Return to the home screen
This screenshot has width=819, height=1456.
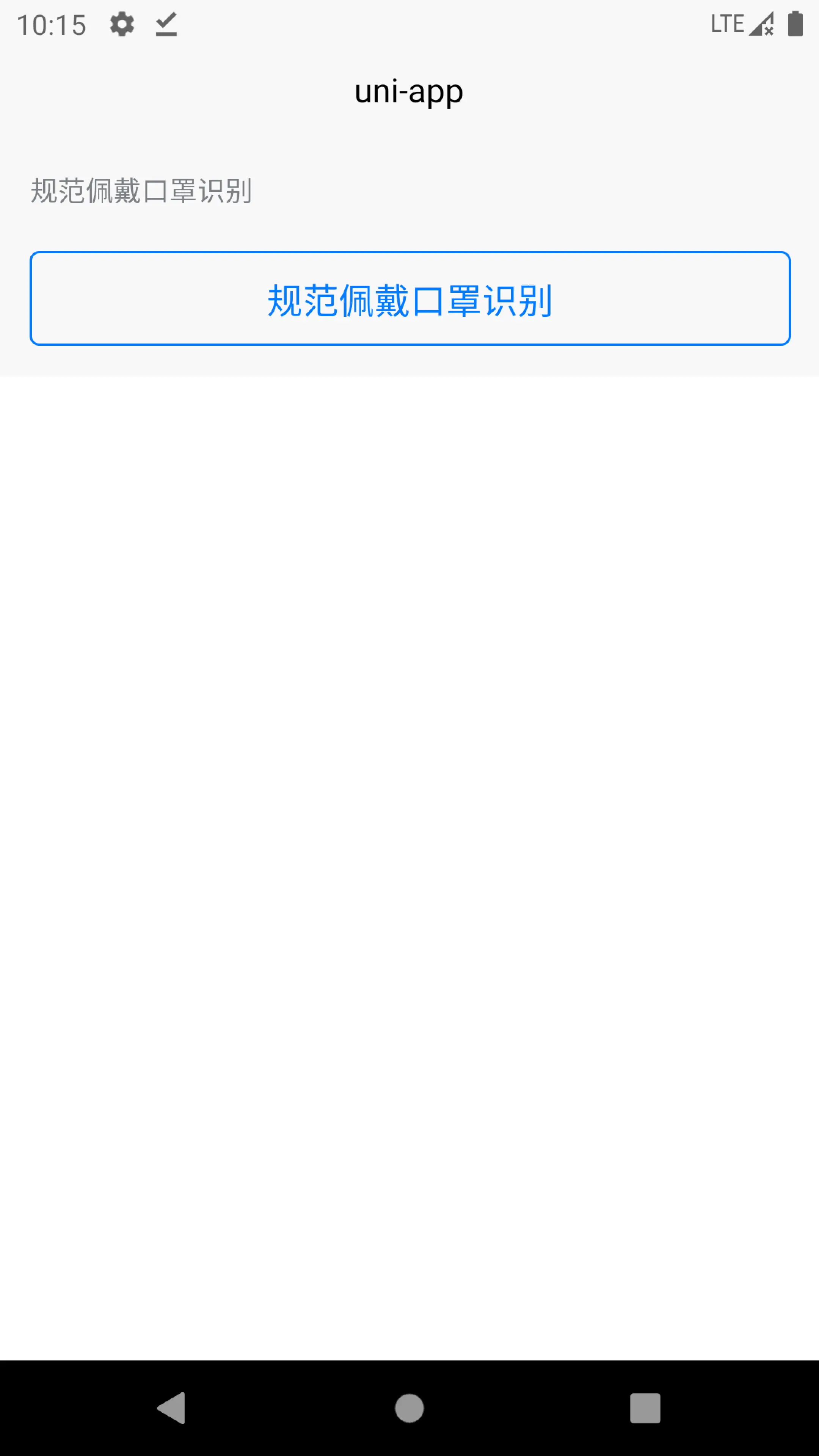[409, 1408]
